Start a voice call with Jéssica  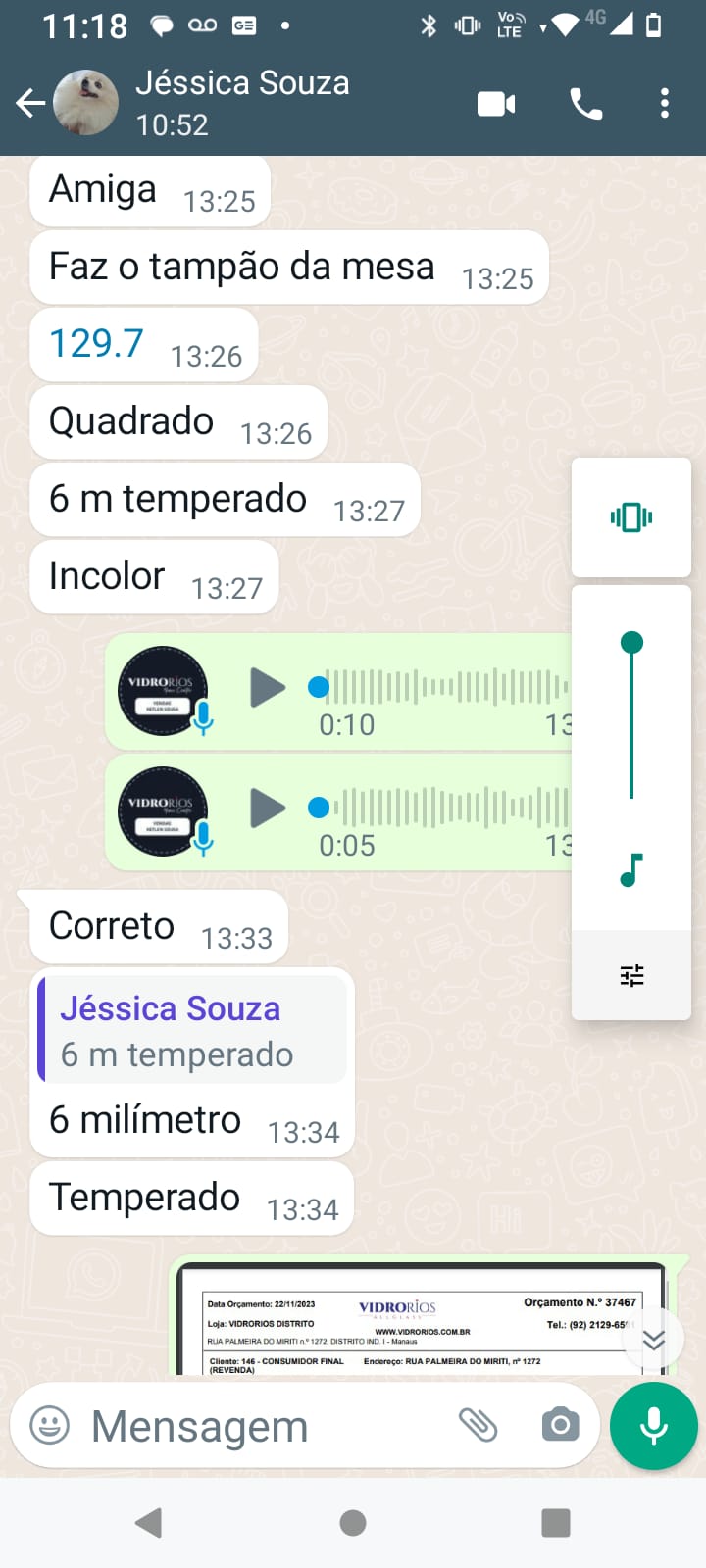pos(585,103)
